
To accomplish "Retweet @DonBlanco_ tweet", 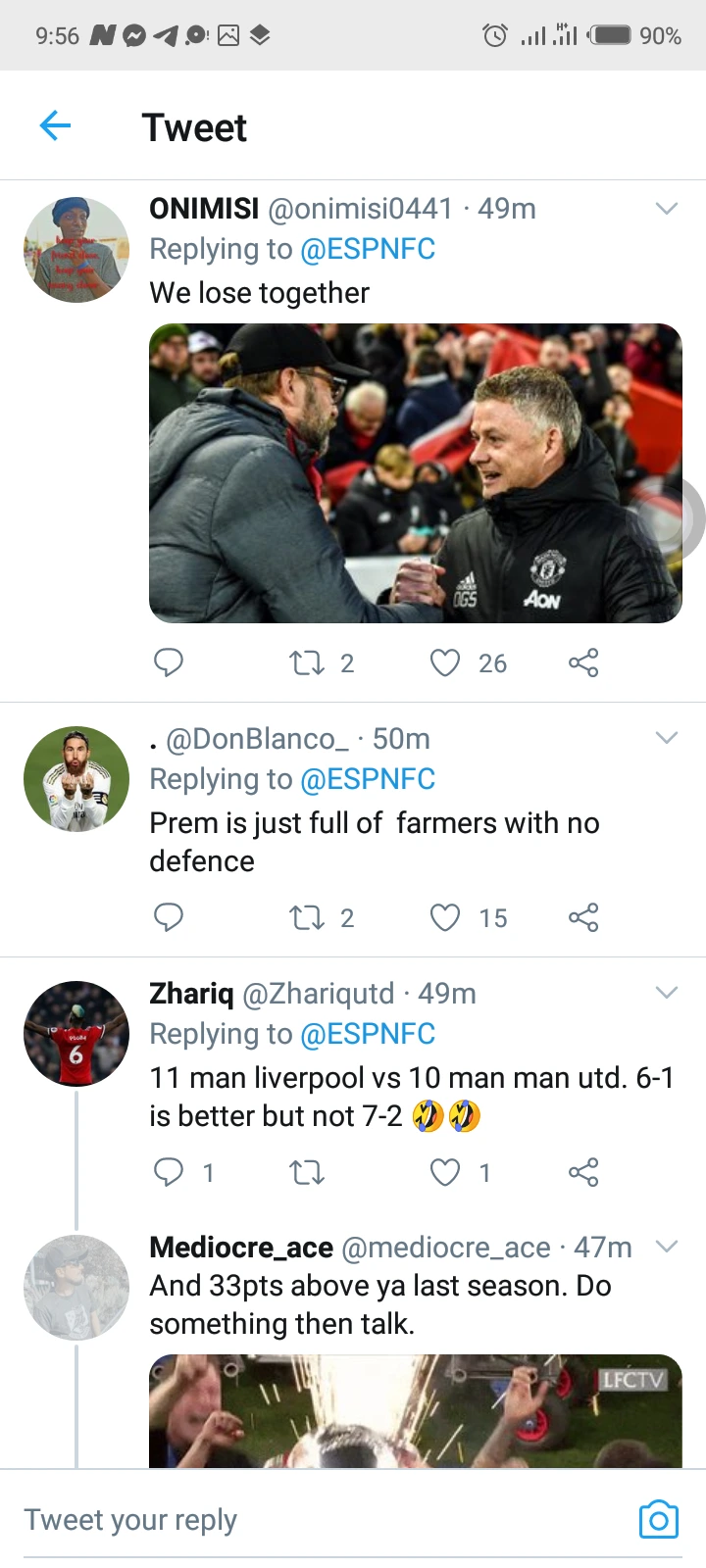I will click(307, 917).
